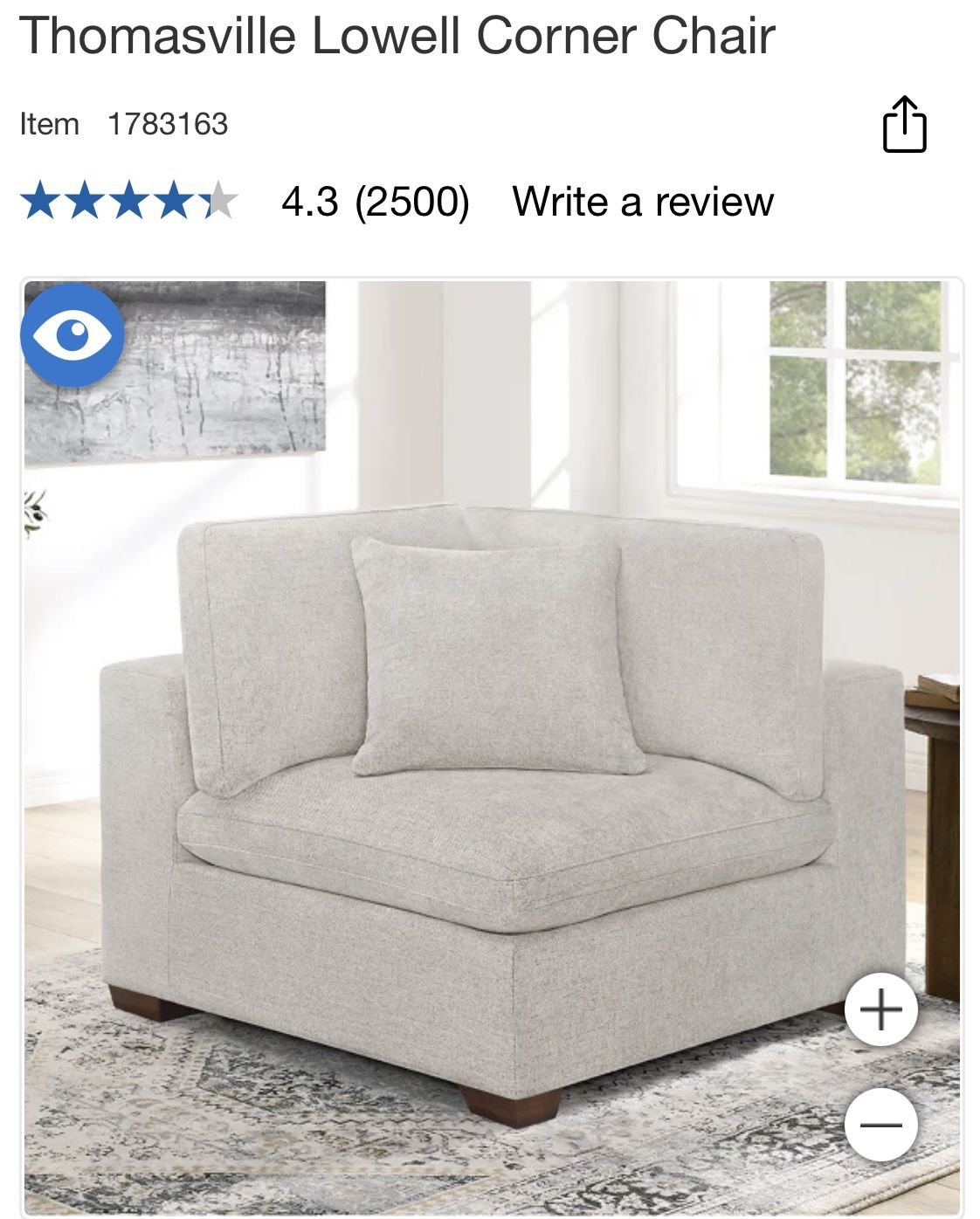The height and width of the screenshot is (1219, 980).
Task: Zoom in on the product image
Action: [880, 1009]
